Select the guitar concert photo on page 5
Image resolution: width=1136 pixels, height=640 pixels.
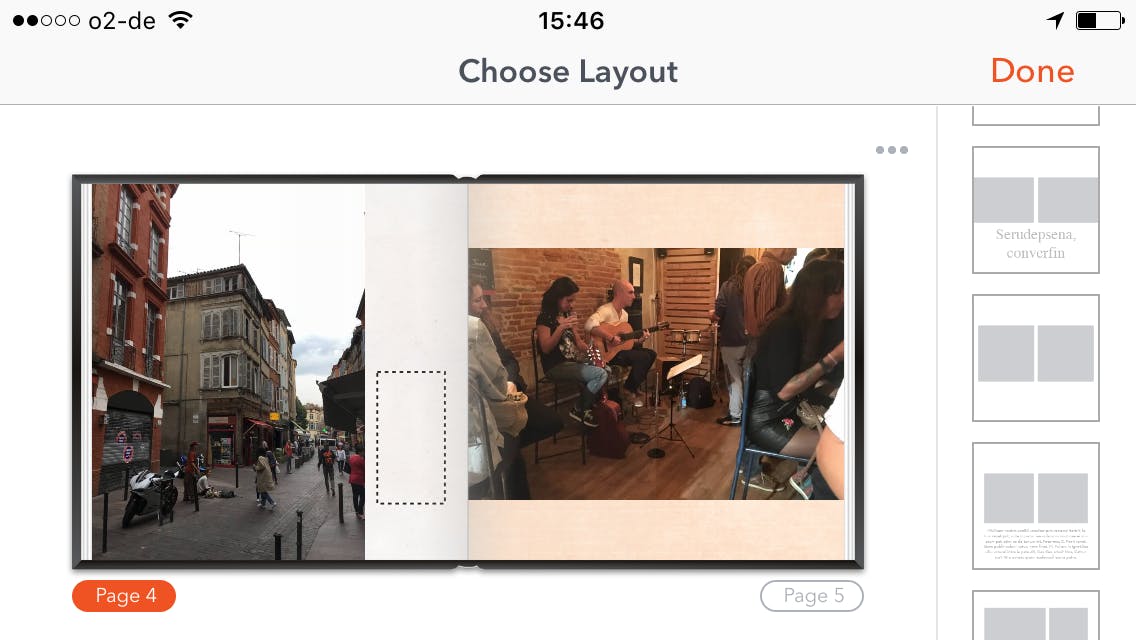[656, 373]
